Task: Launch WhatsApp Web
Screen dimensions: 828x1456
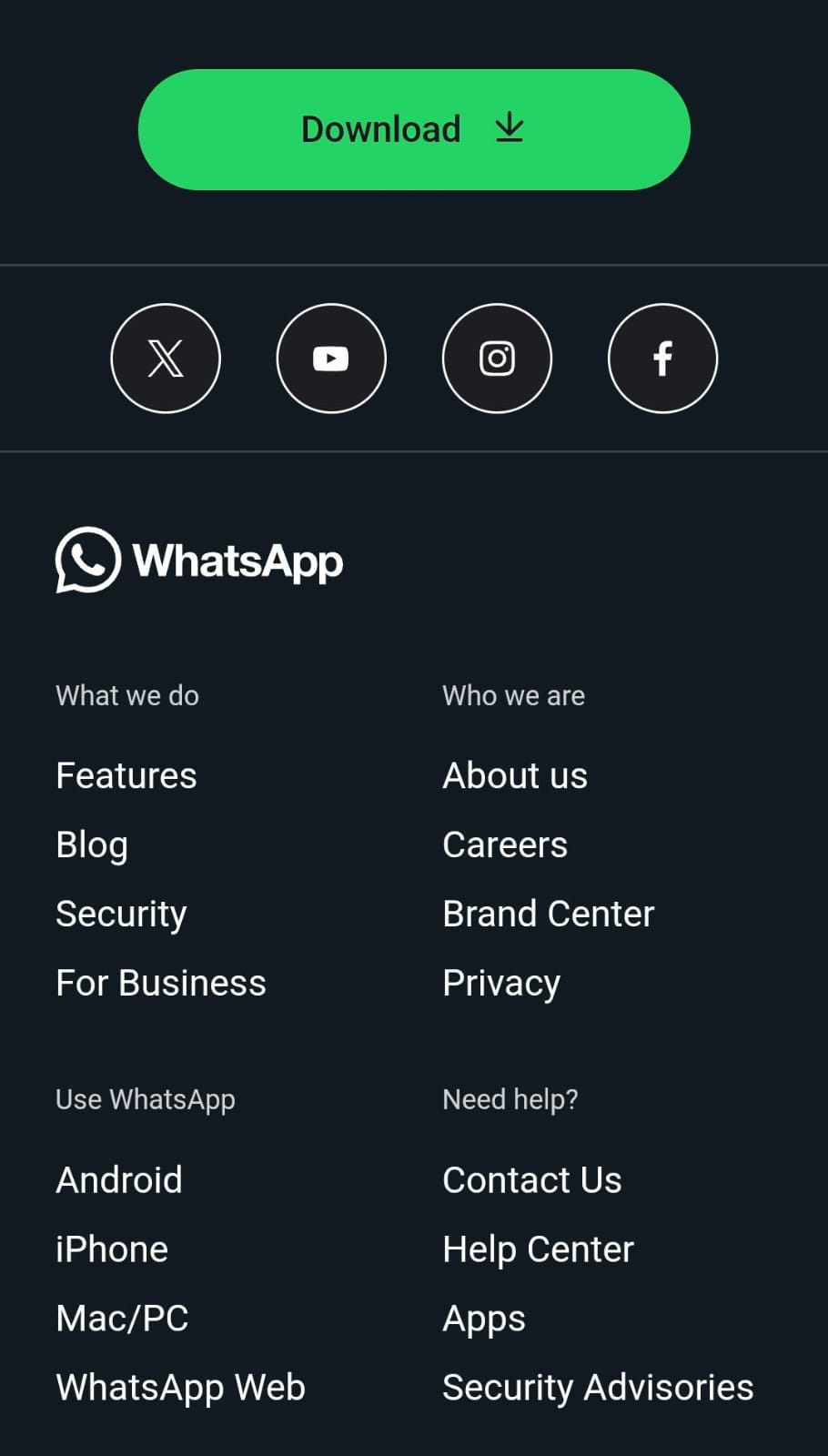Action: tap(180, 1387)
